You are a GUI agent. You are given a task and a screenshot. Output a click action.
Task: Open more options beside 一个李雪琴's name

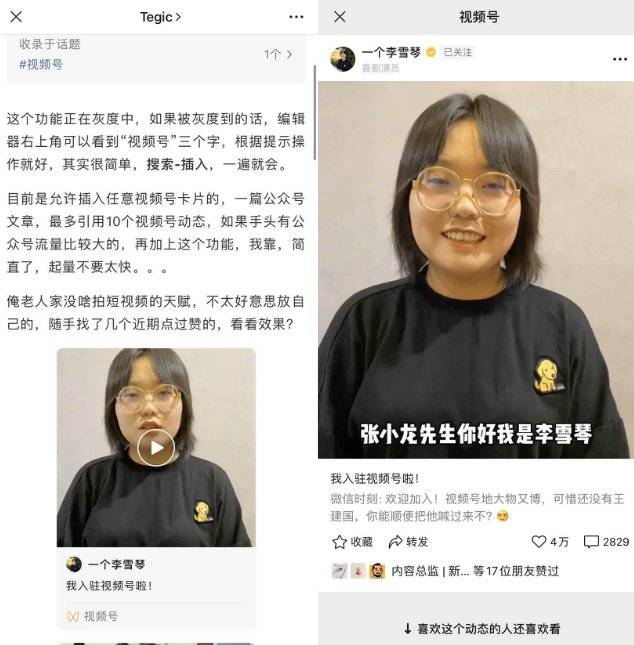tap(619, 59)
